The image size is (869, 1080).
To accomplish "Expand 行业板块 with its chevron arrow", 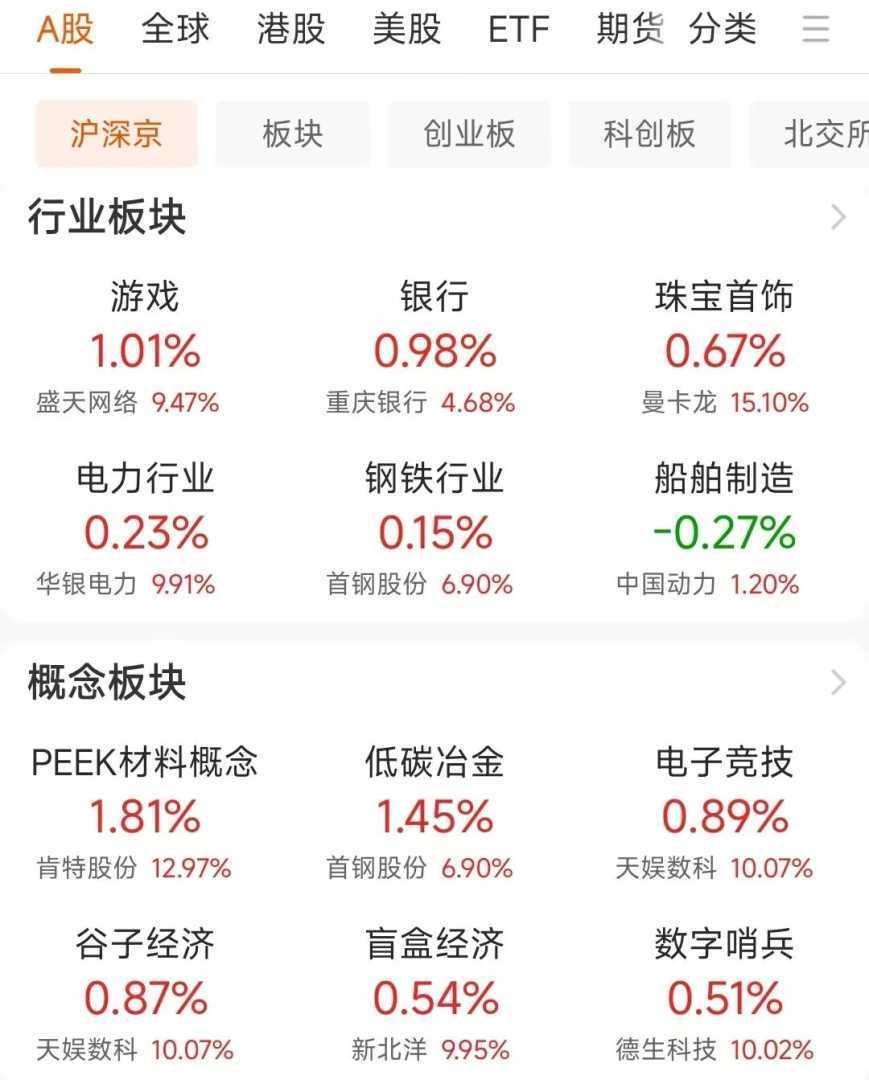I will click(838, 218).
